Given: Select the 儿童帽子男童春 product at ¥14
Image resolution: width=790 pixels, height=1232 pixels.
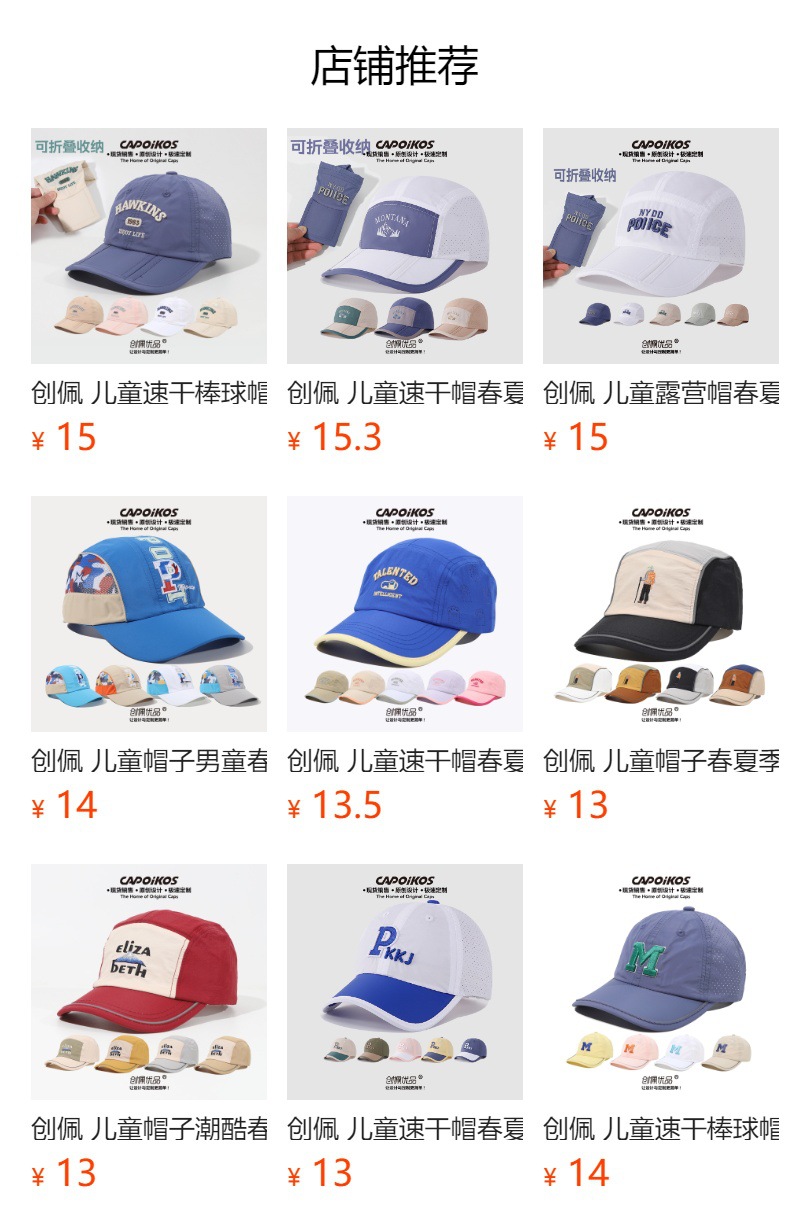Looking at the screenshot, I should pos(149,660).
